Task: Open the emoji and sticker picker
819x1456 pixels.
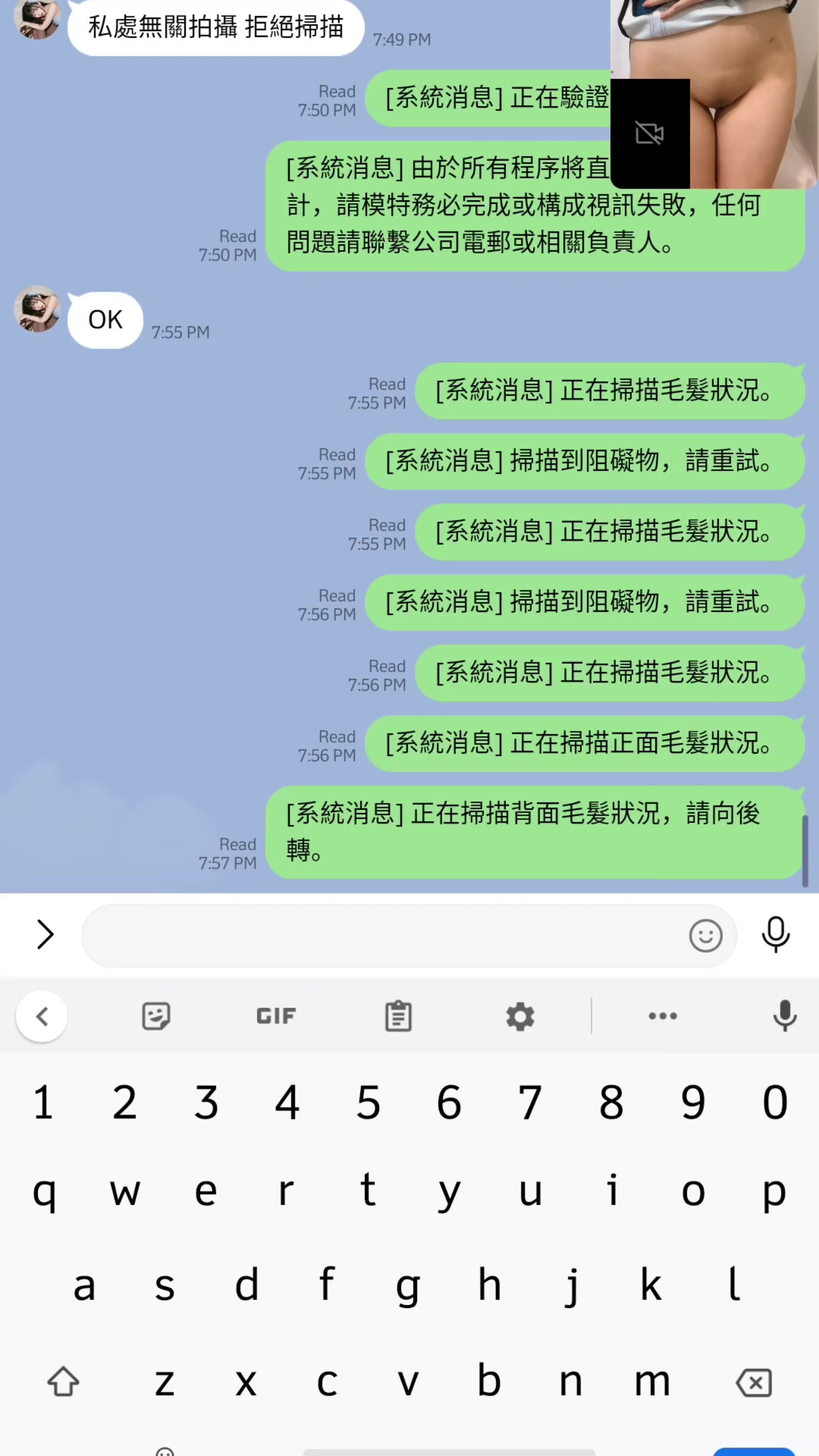Action: pyautogui.click(x=705, y=936)
